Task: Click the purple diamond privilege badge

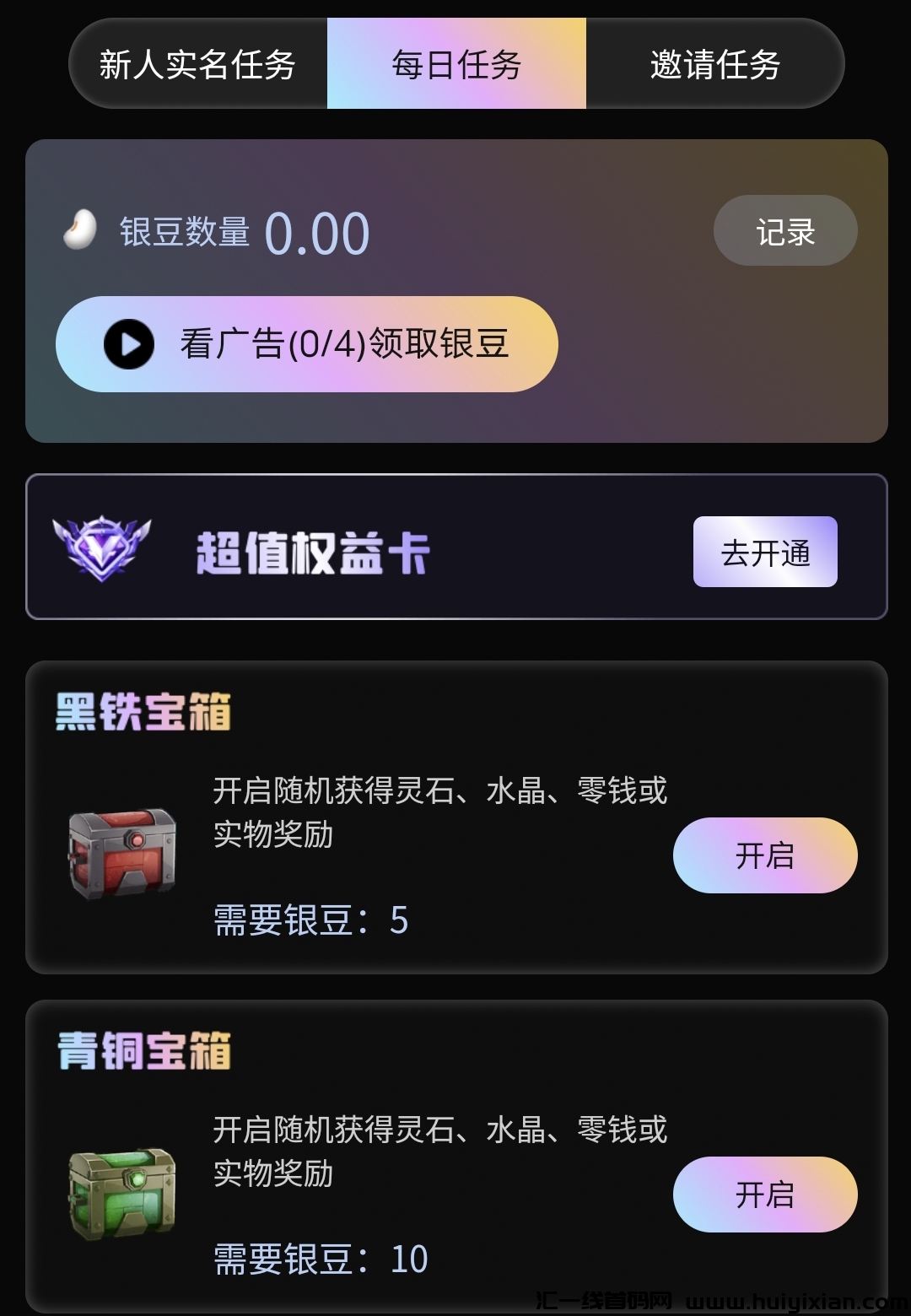Action: (x=101, y=550)
